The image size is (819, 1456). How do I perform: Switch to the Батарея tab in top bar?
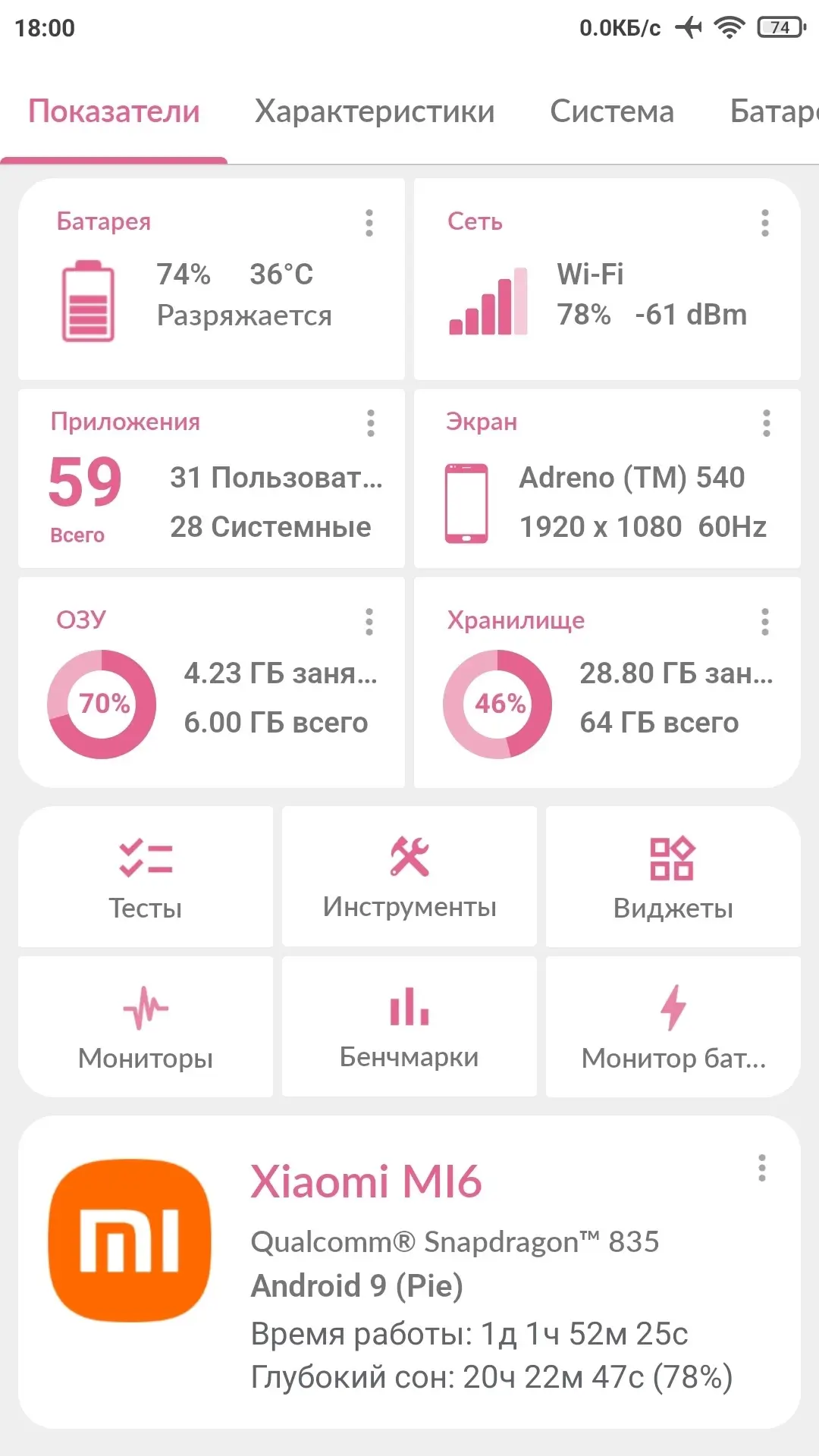[773, 111]
